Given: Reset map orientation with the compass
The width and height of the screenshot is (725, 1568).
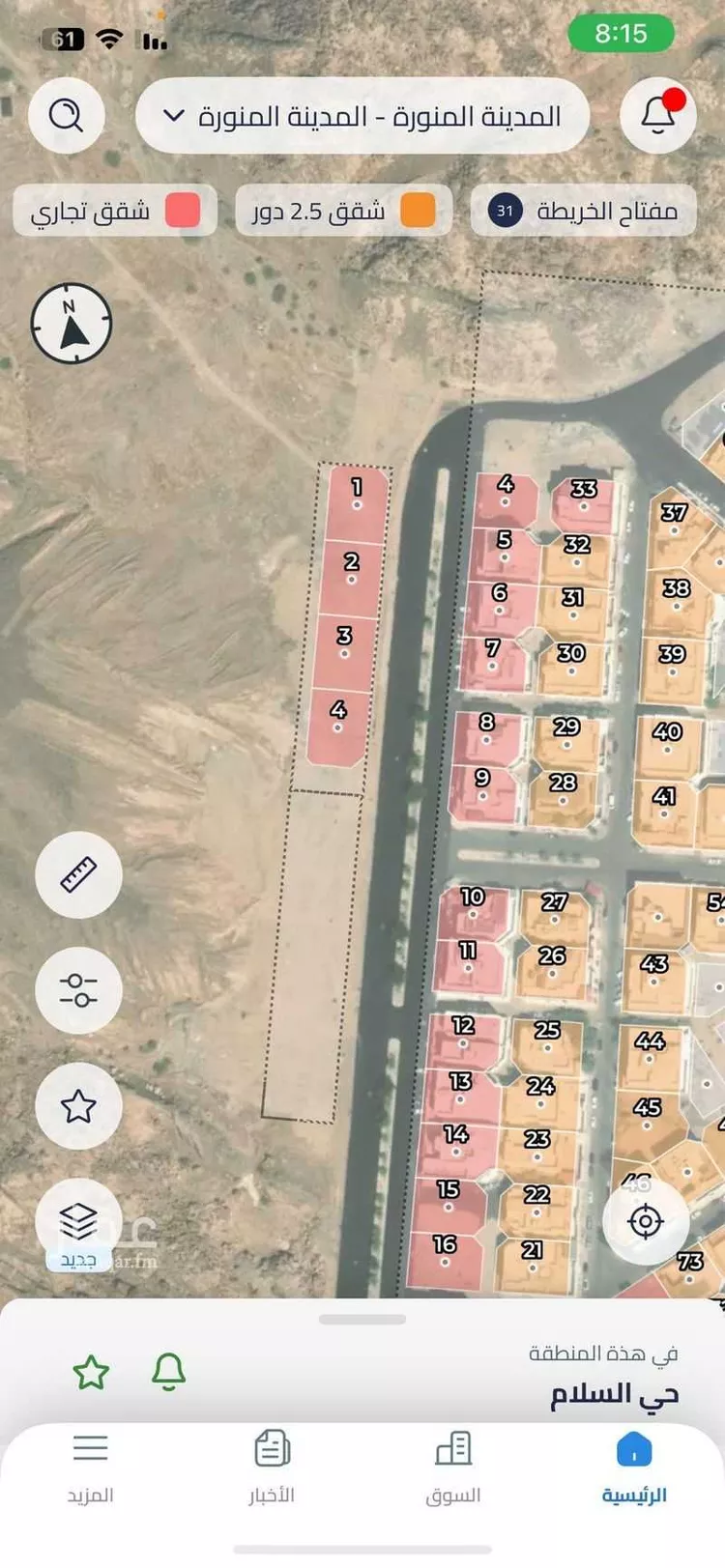Looking at the screenshot, I should [72, 324].
